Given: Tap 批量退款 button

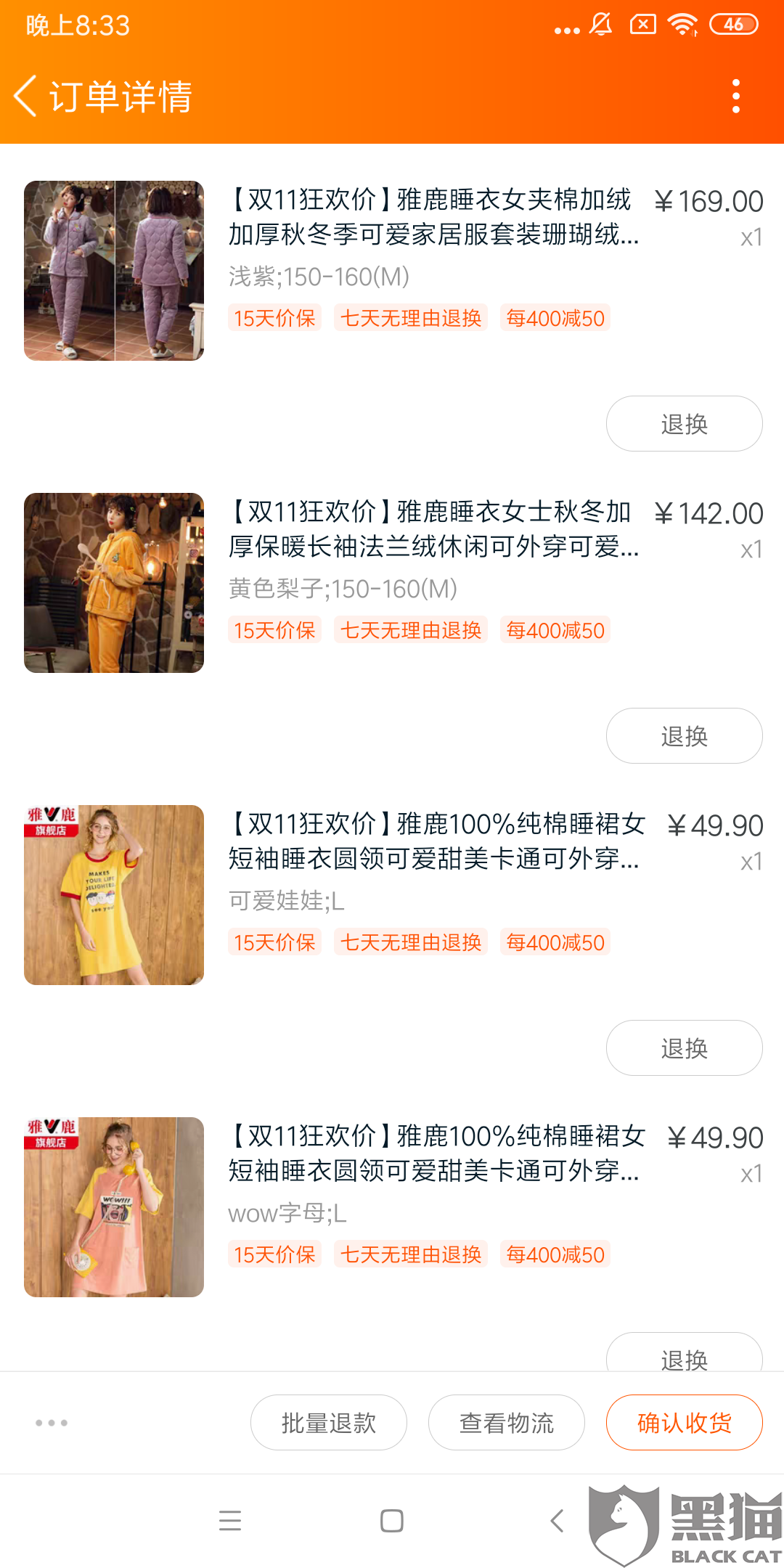Looking at the screenshot, I should 328,1423.
